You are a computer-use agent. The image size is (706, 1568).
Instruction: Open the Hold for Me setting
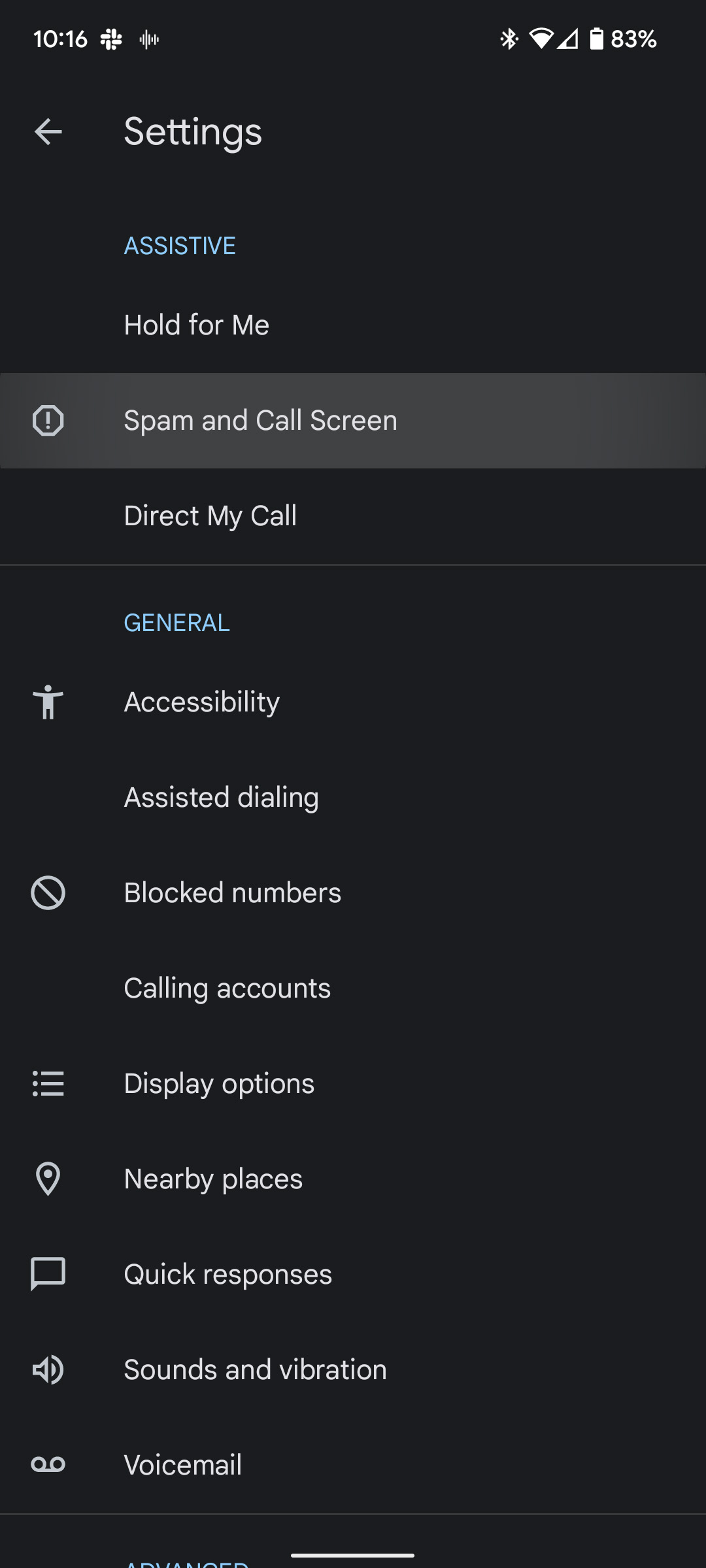353,325
